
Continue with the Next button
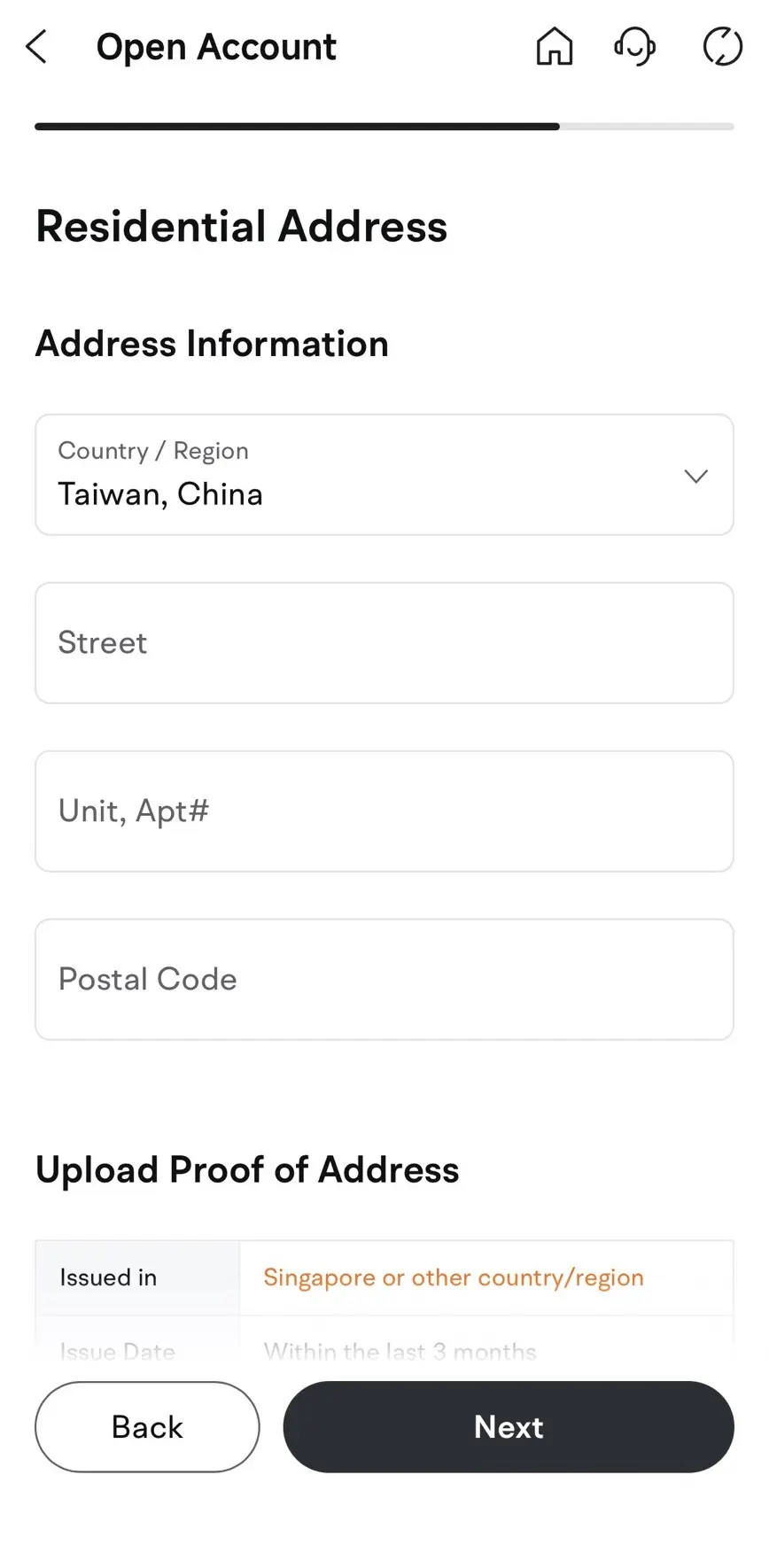pos(509,1427)
